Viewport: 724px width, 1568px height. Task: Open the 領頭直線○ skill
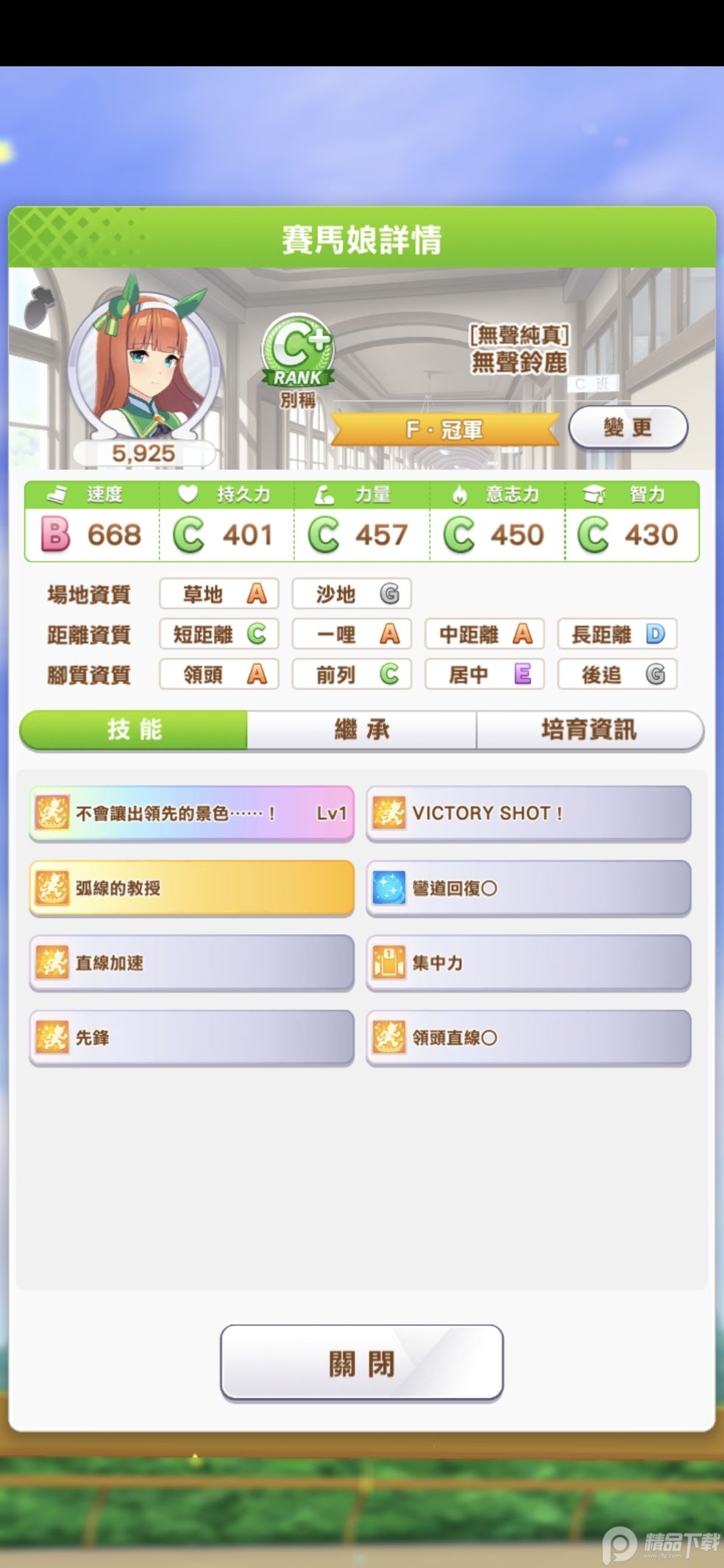pyautogui.click(x=528, y=1038)
